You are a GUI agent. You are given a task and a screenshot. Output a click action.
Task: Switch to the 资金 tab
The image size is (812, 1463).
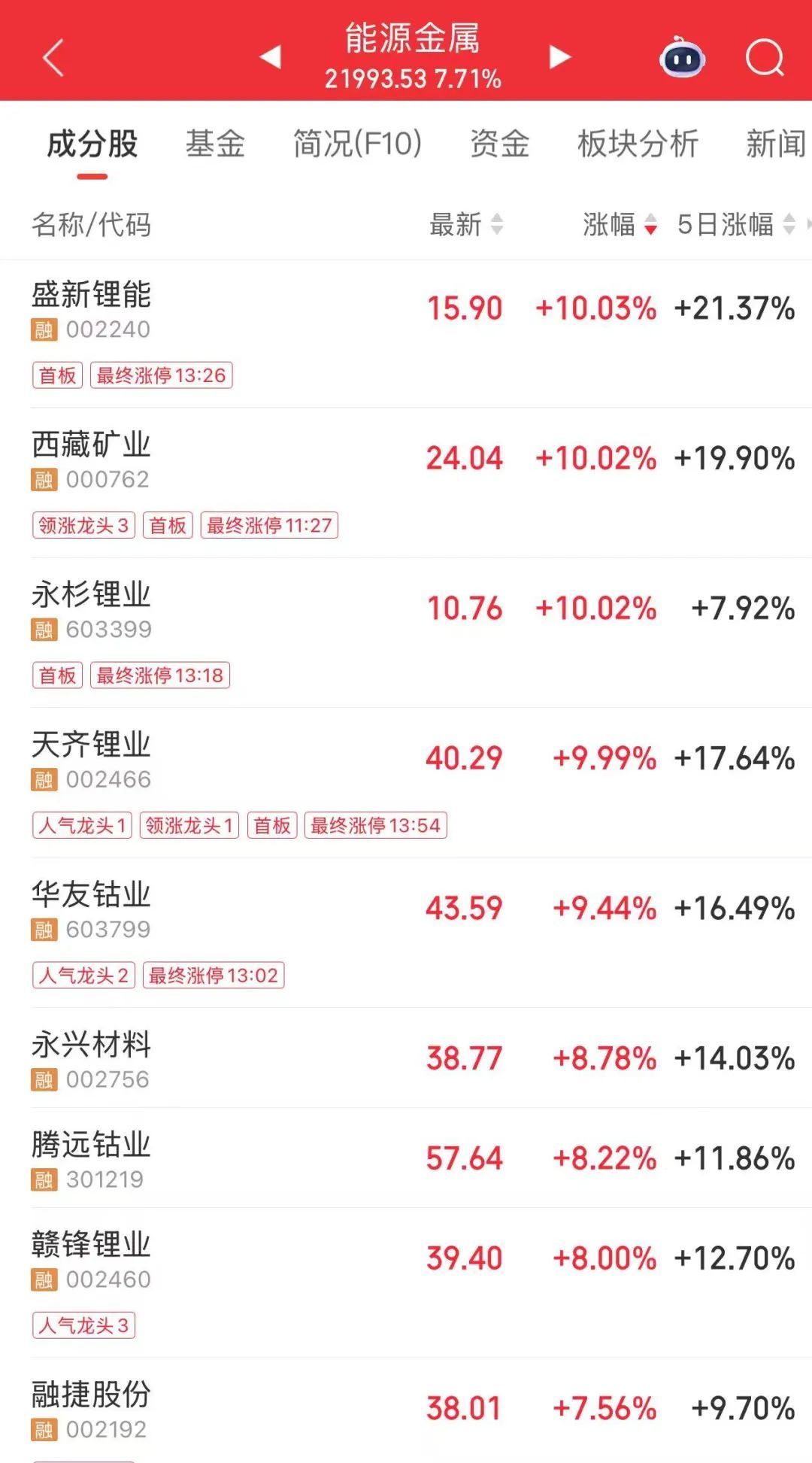click(x=500, y=144)
